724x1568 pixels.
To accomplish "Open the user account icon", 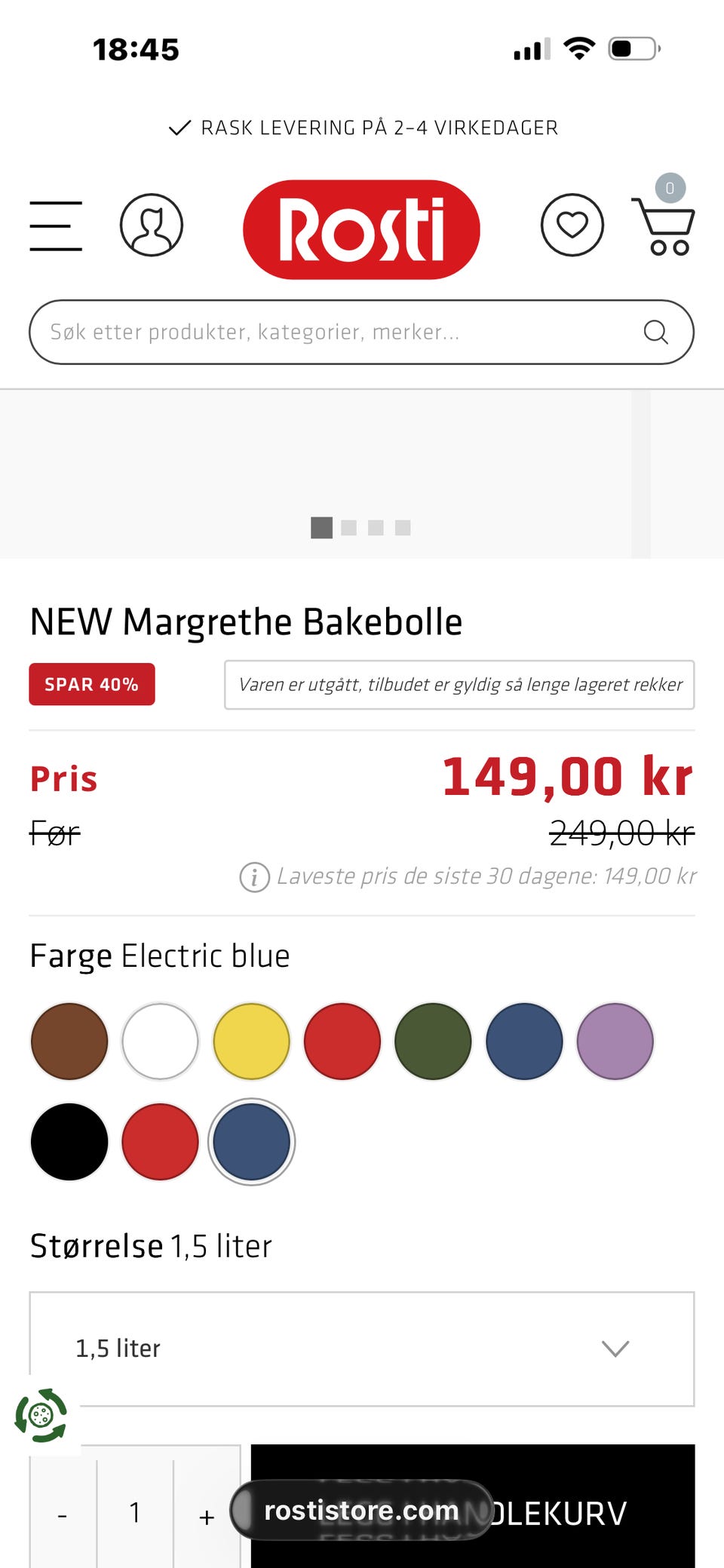I will coord(152,226).
